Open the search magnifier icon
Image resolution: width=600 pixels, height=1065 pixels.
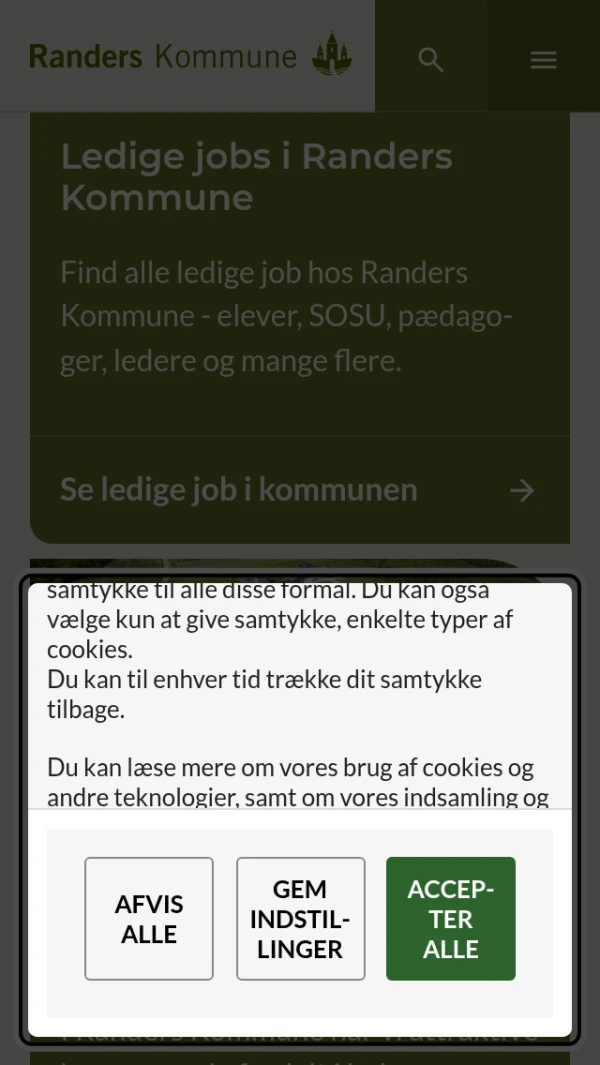[431, 60]
